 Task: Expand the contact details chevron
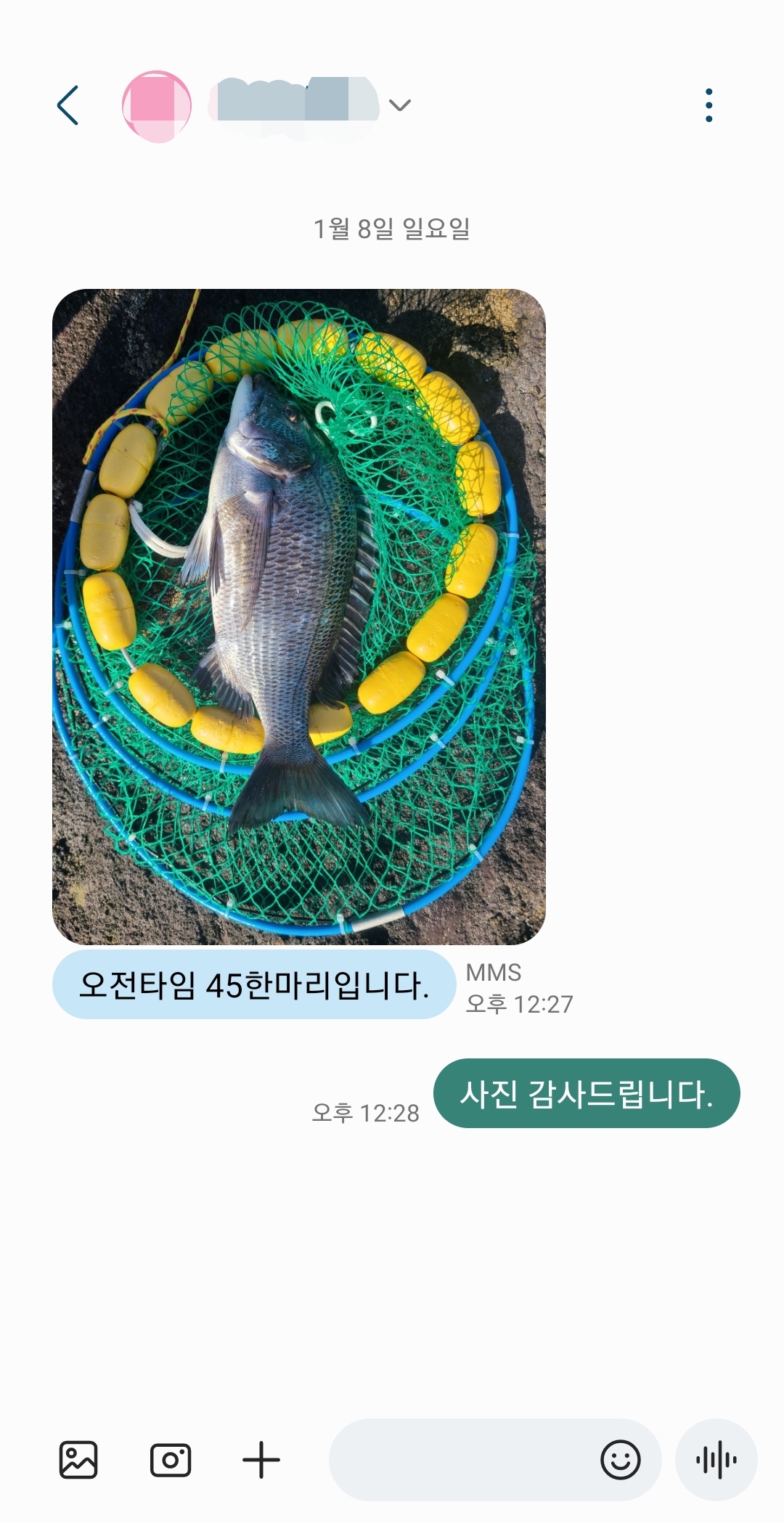pyautogui.click(x=399, y=106)
